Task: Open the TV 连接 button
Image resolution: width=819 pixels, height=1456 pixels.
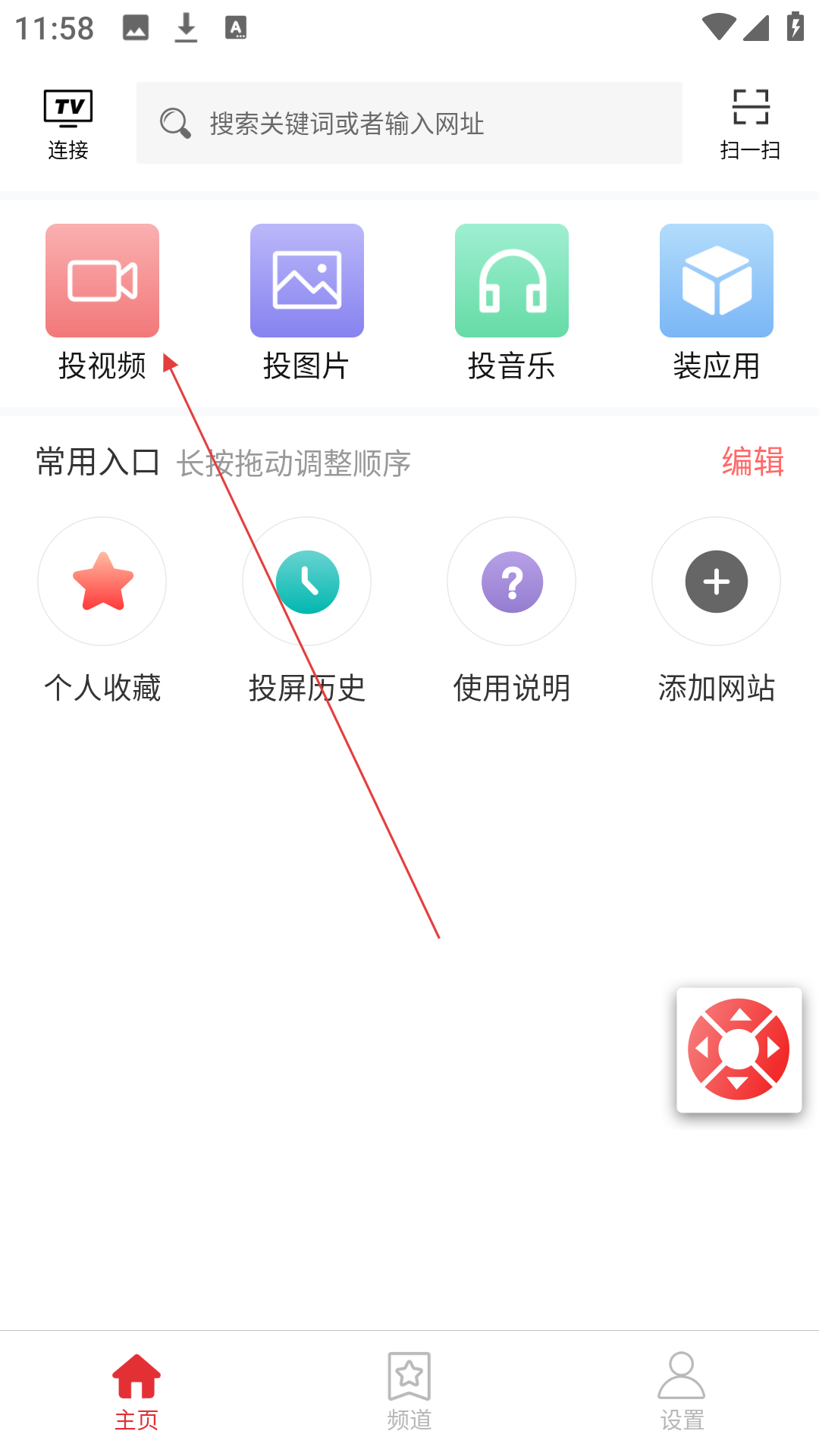Action: click(x=68, y=124)
